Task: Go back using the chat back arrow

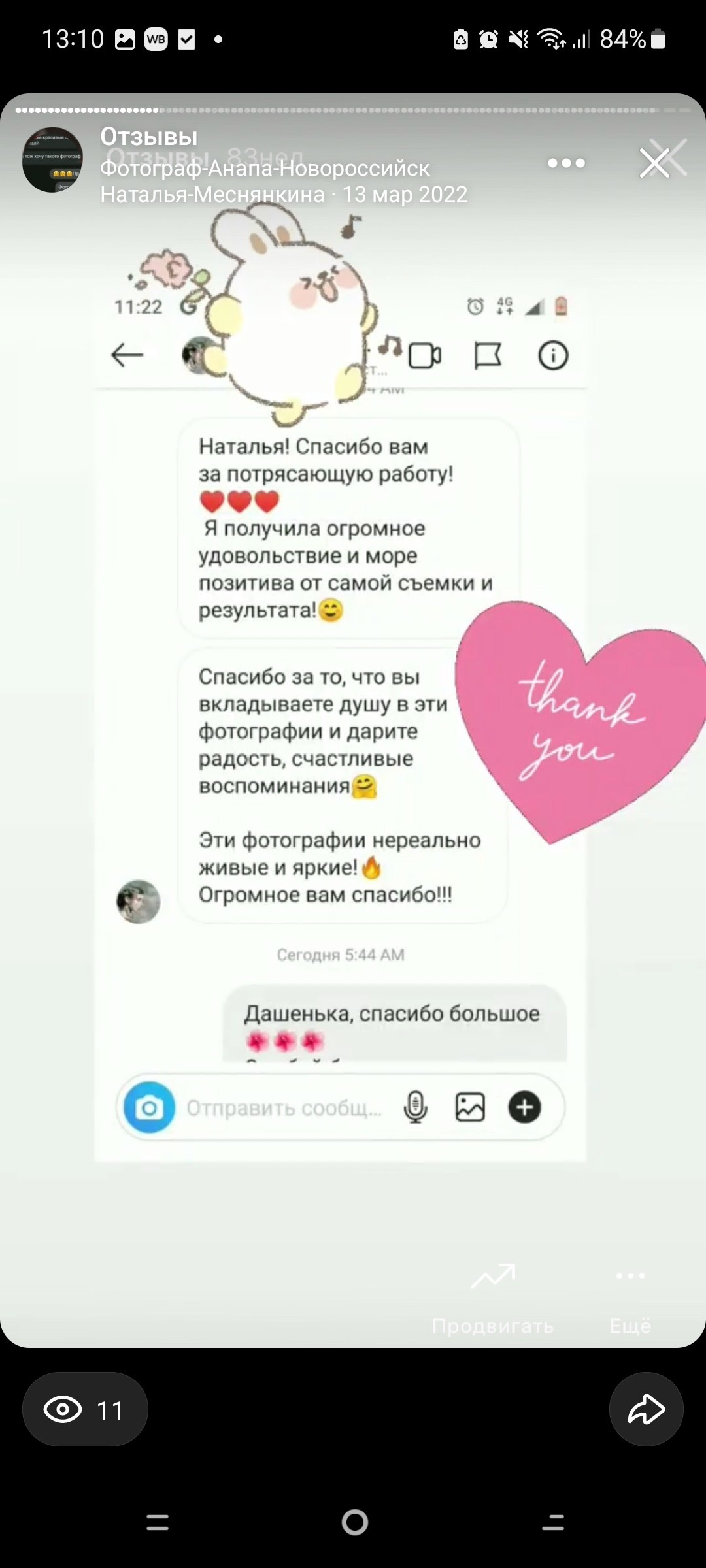Action: click(128, 355)
